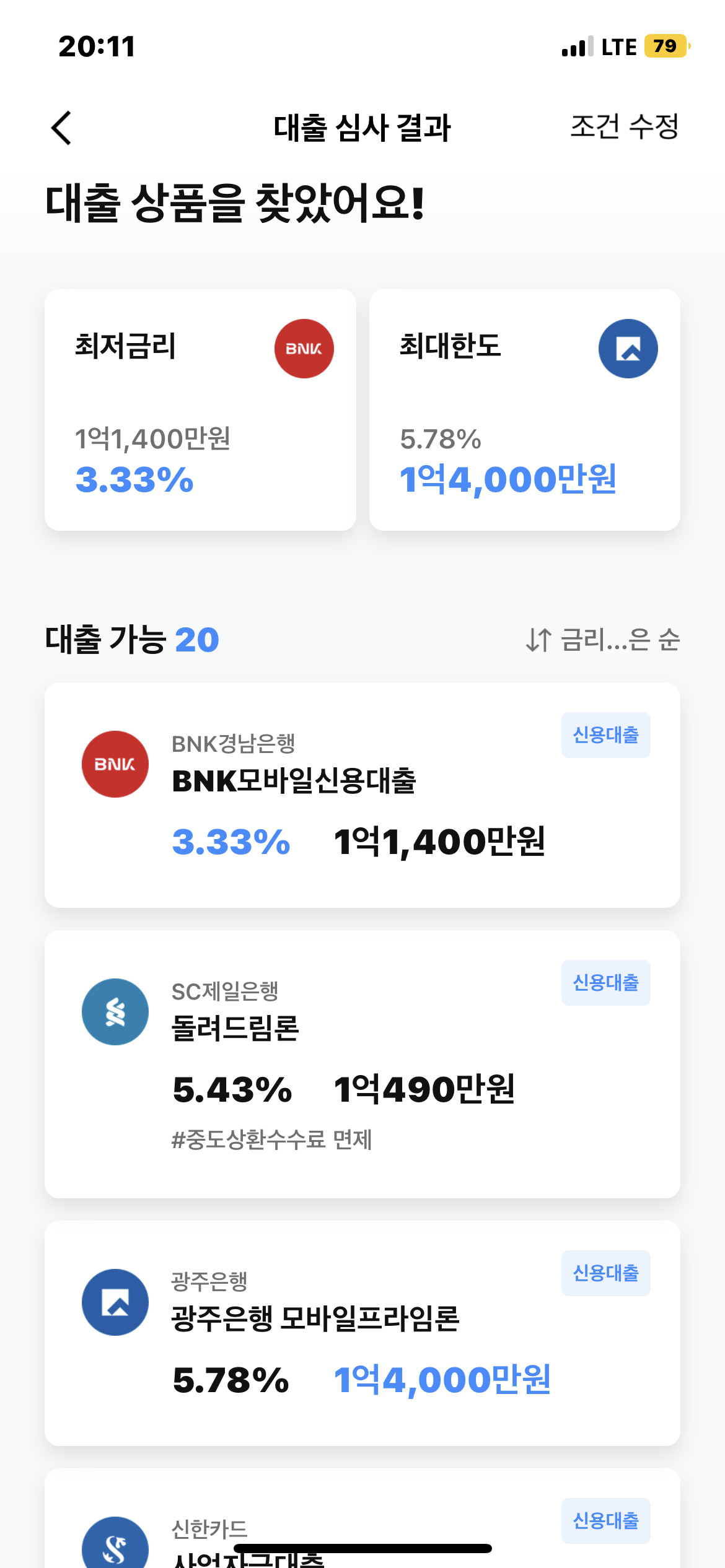Open the 최저금리 summary card

200,409
